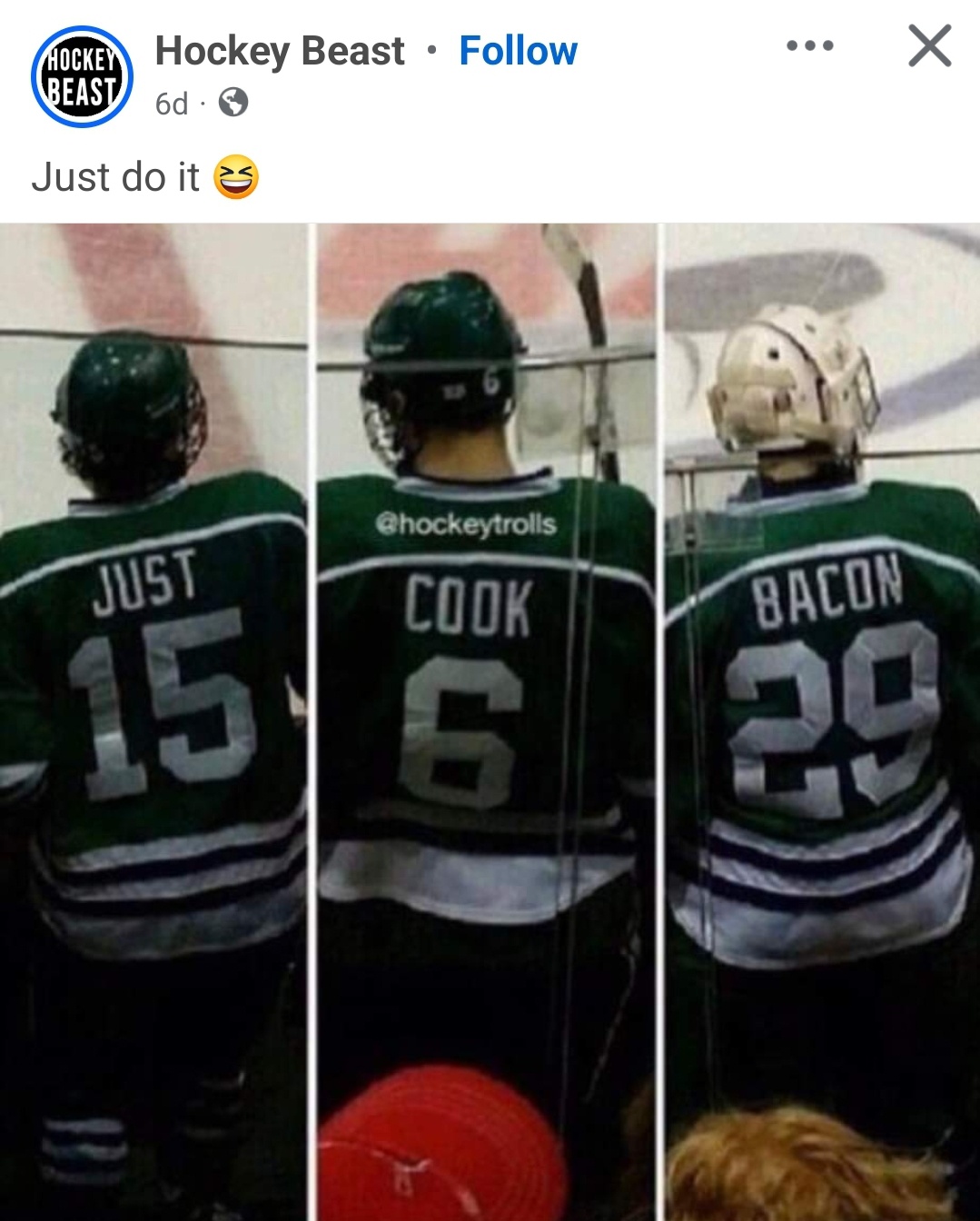Open the three-dot post options menu

809,45
